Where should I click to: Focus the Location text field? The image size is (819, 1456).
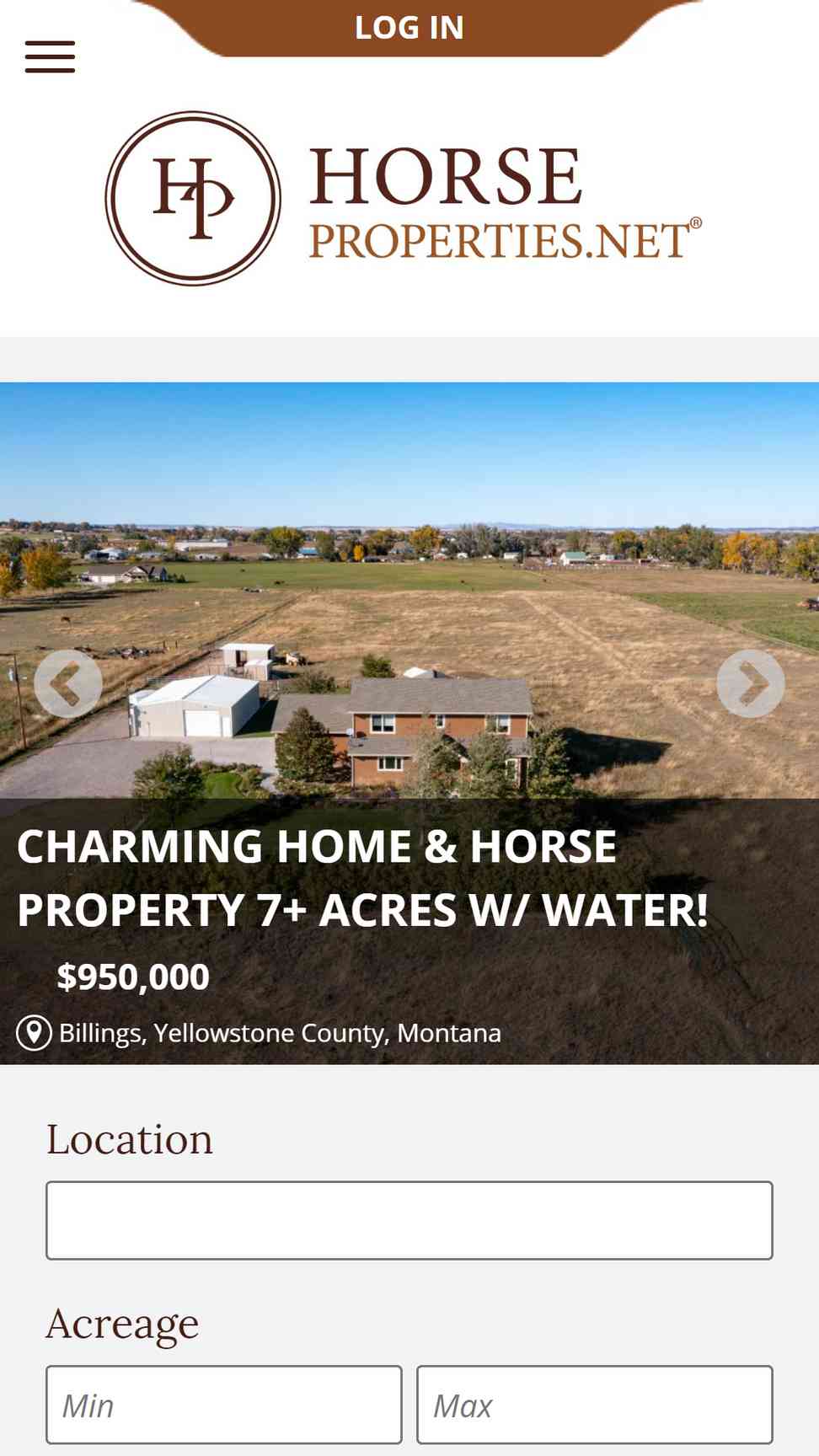click(409, 1220)
